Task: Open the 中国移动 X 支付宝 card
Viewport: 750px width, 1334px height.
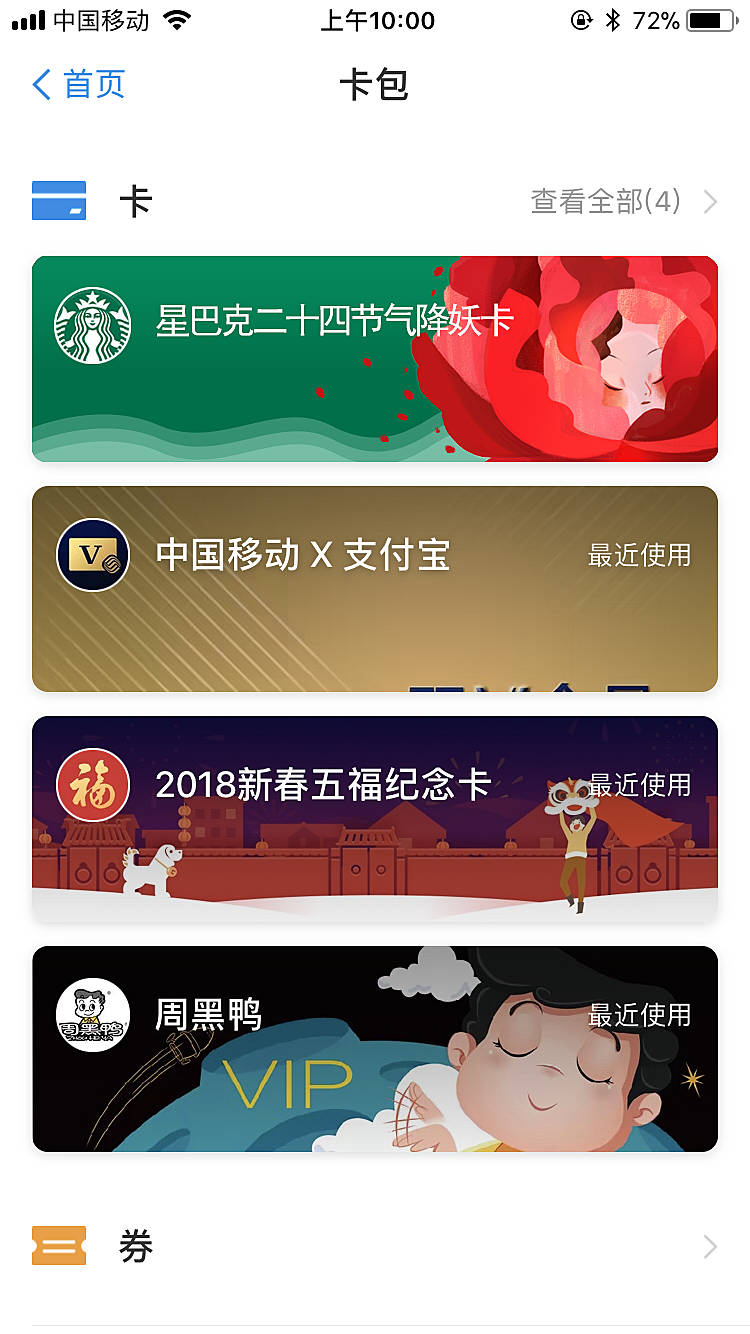Action: (x=374, y=589)
